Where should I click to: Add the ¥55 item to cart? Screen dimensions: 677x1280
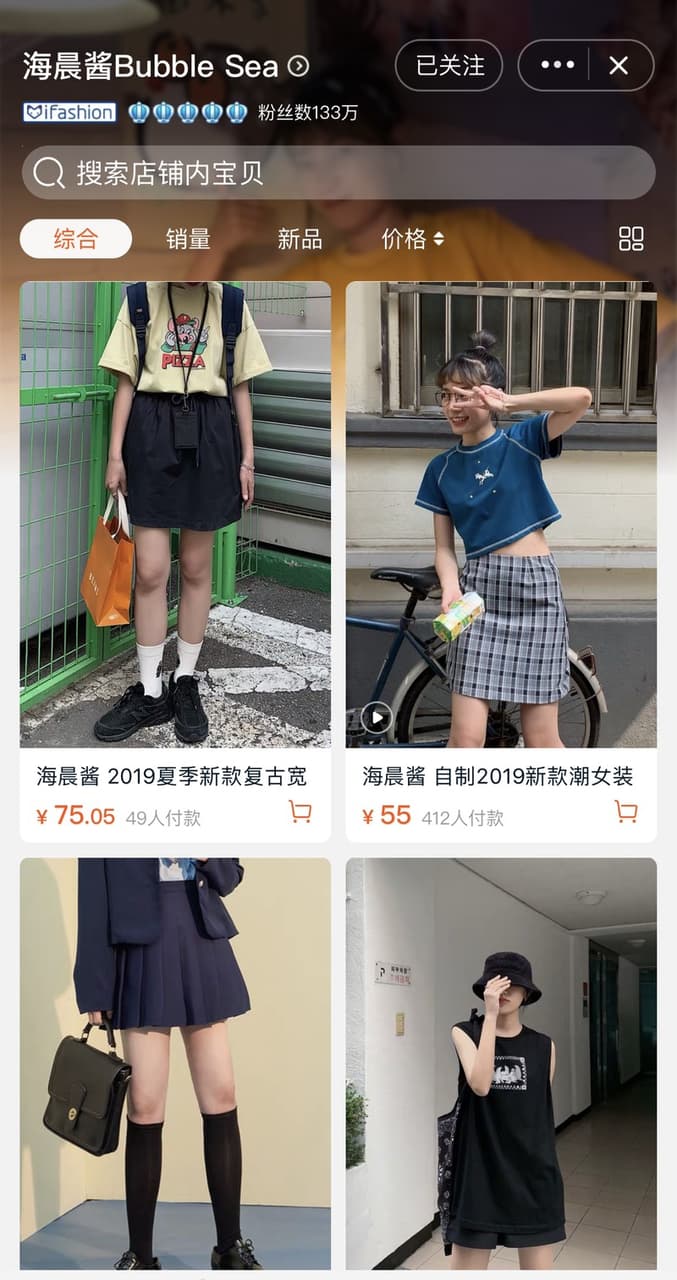[x=626, y=812]
